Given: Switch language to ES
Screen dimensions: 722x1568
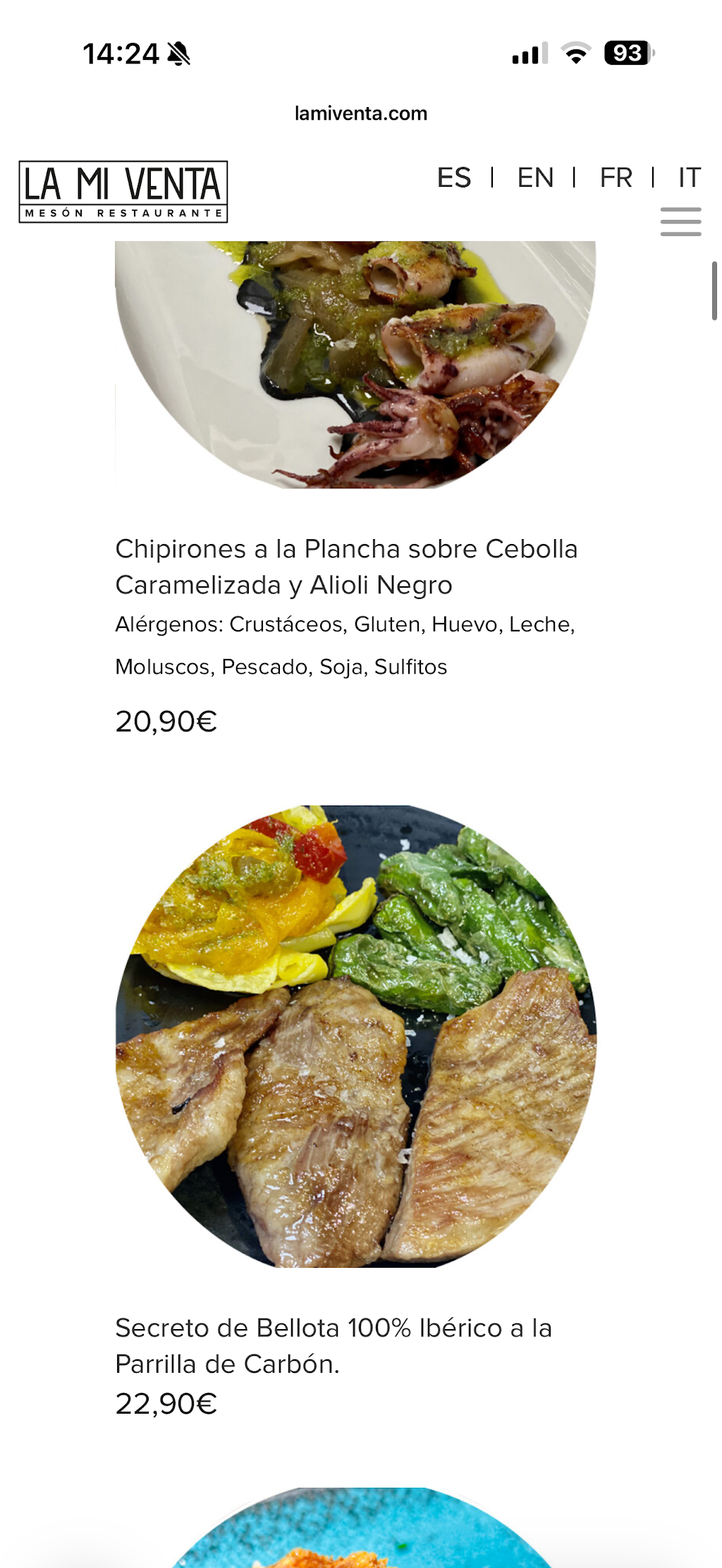Looking at the screenshot, I should coord(454,178).
